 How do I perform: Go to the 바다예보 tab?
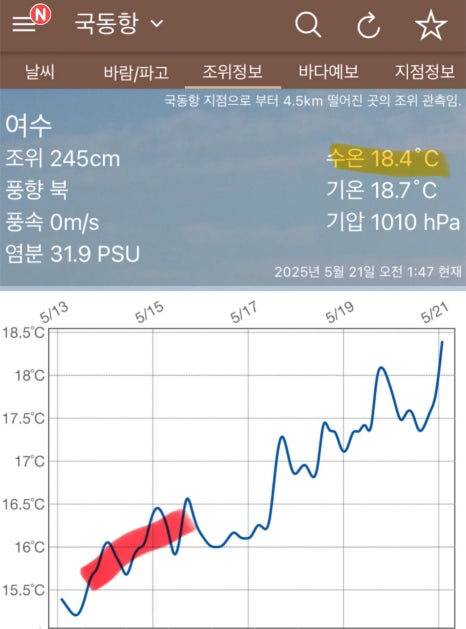coord(328,72)
